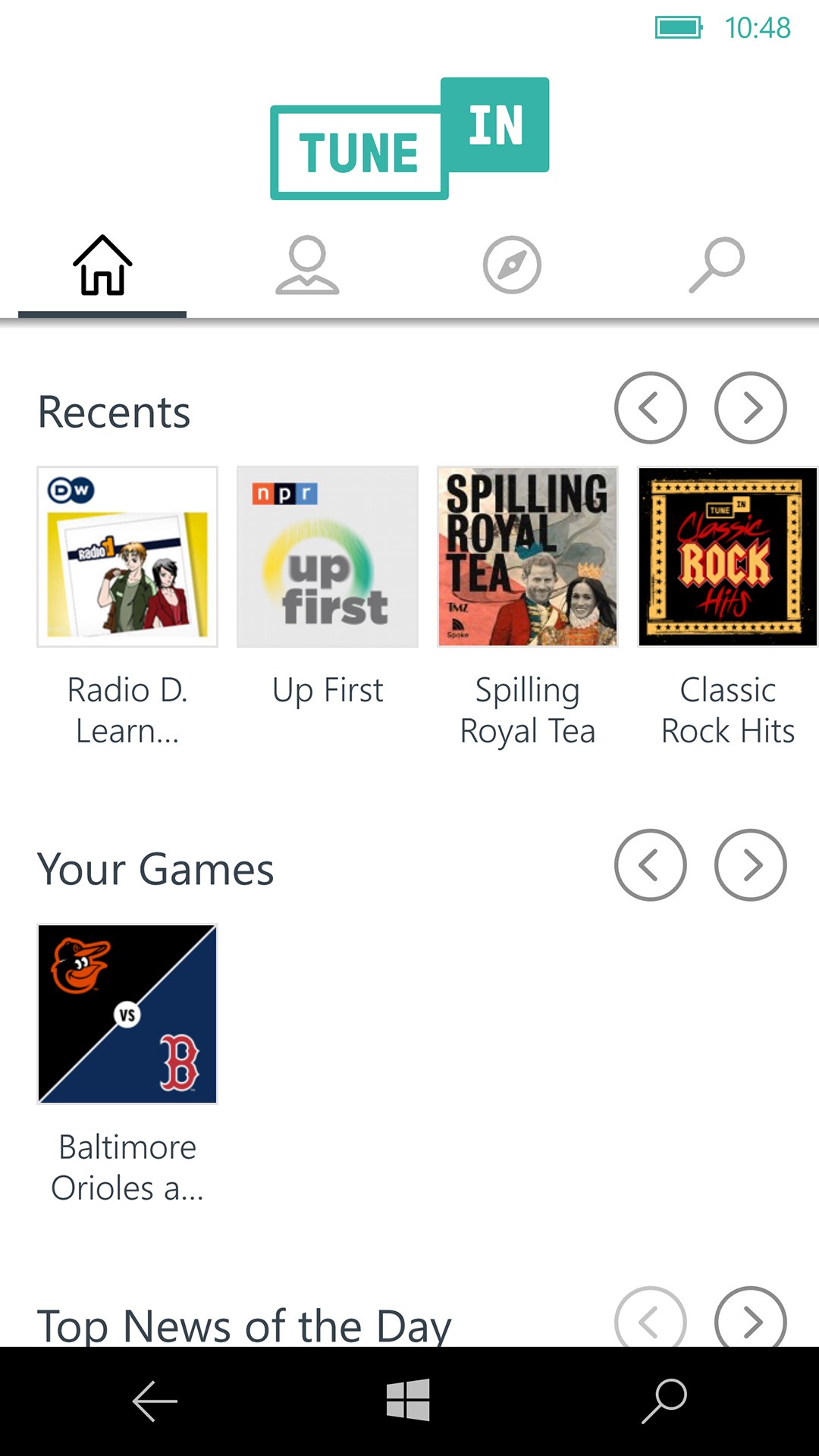Open Radio D. Learn station
This screenshot has height=1456, width=819.
pyautogui.click(x=127, y=557)
